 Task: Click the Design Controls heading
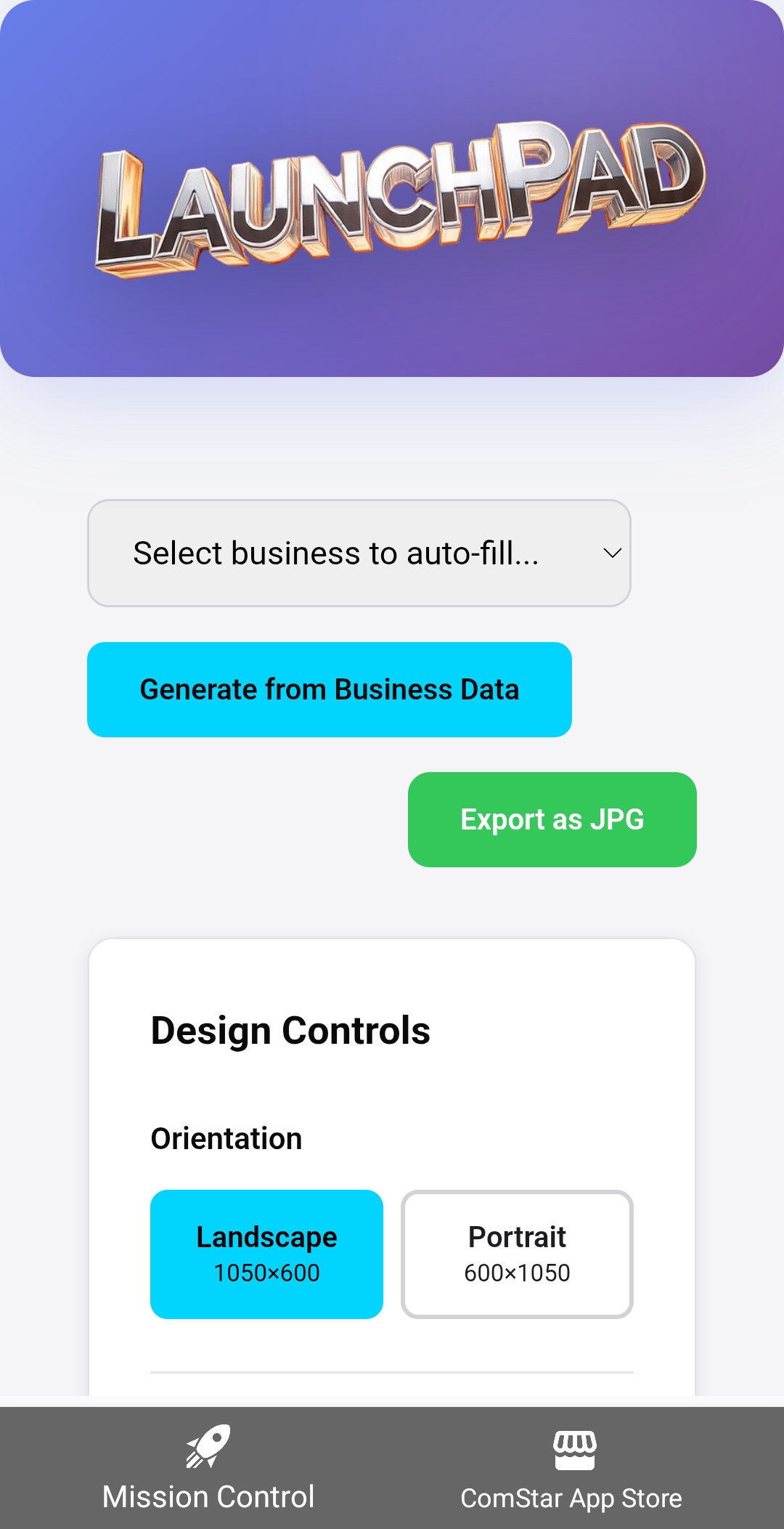pos(290,1029)
